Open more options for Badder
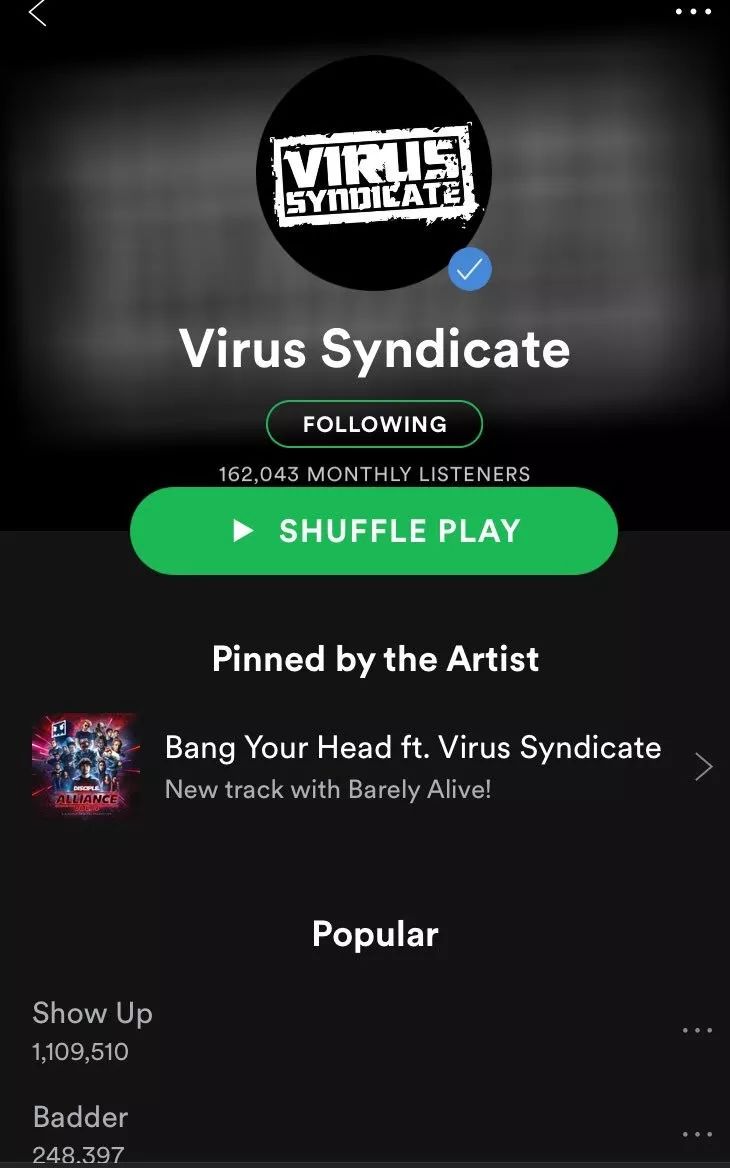Image resolution: width=730 pixels, height=1168 pixels. (x=696, y=1134)
